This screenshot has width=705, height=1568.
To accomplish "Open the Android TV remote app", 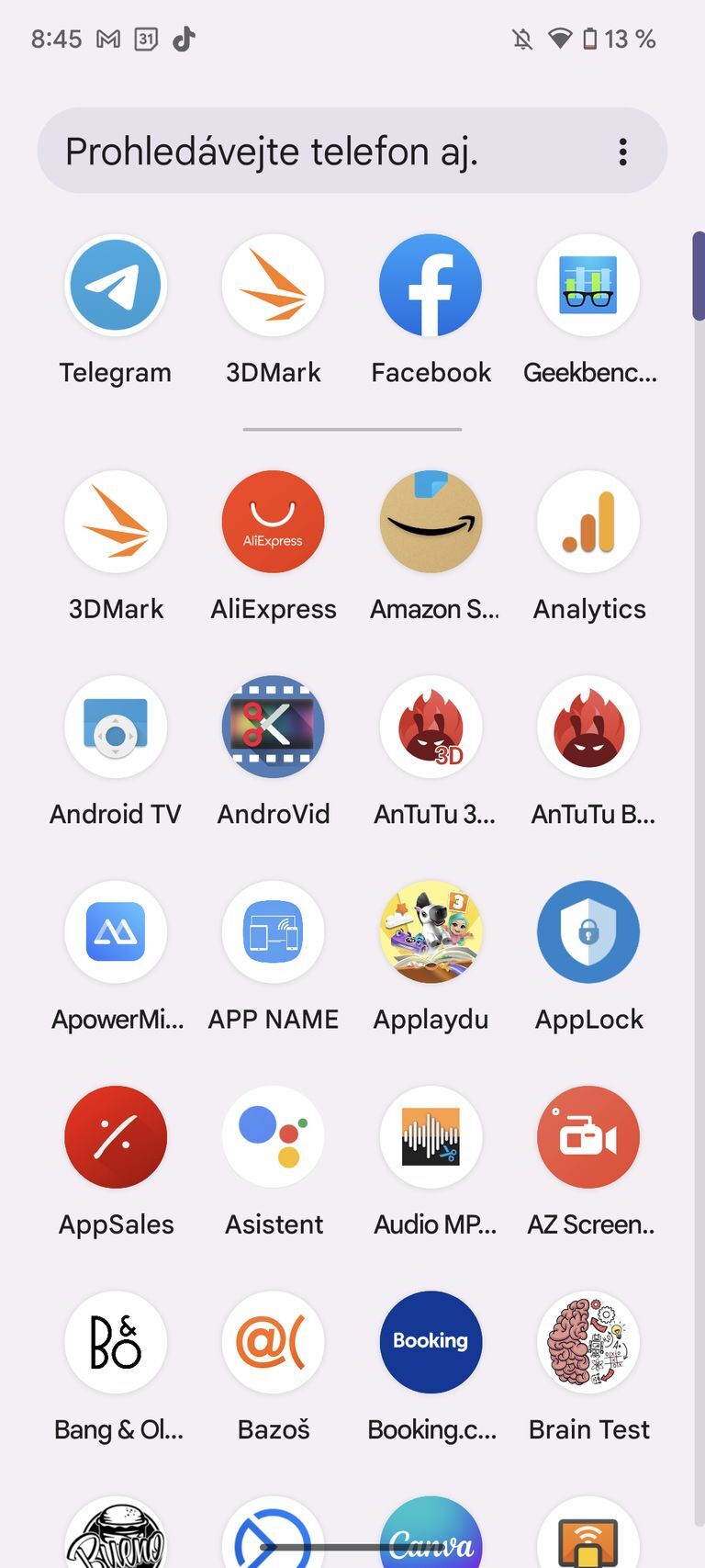I will point(115,727).
